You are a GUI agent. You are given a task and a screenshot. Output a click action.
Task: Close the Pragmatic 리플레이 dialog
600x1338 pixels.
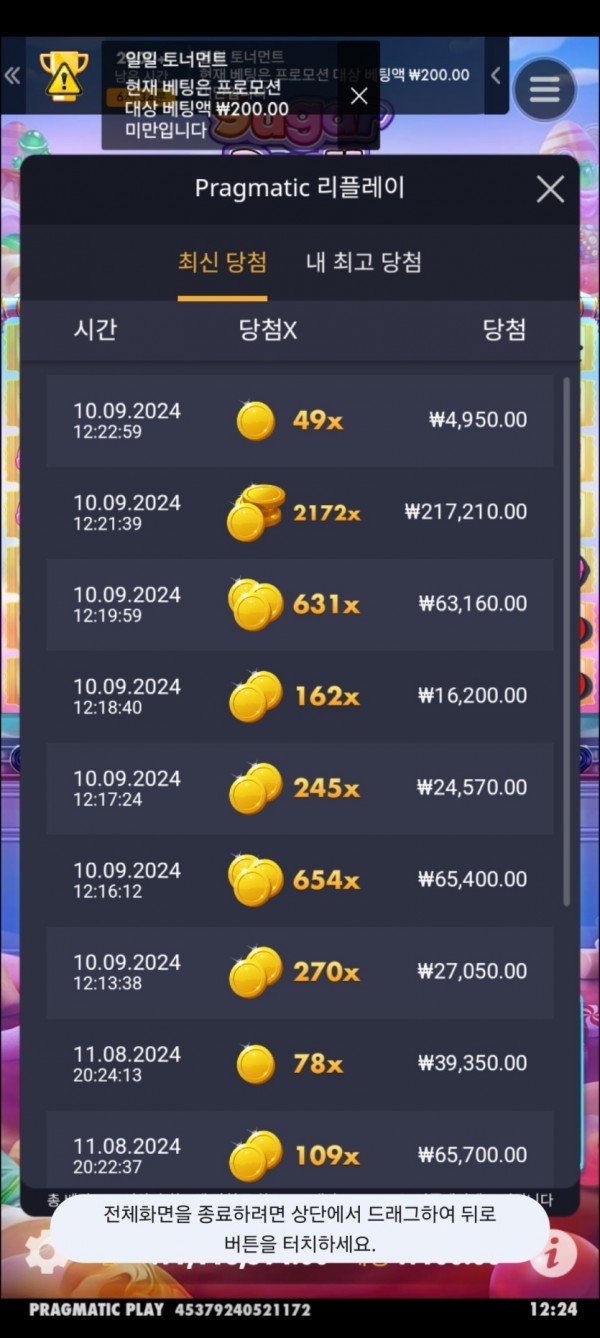pyautogui.click(x=550, y=189)
